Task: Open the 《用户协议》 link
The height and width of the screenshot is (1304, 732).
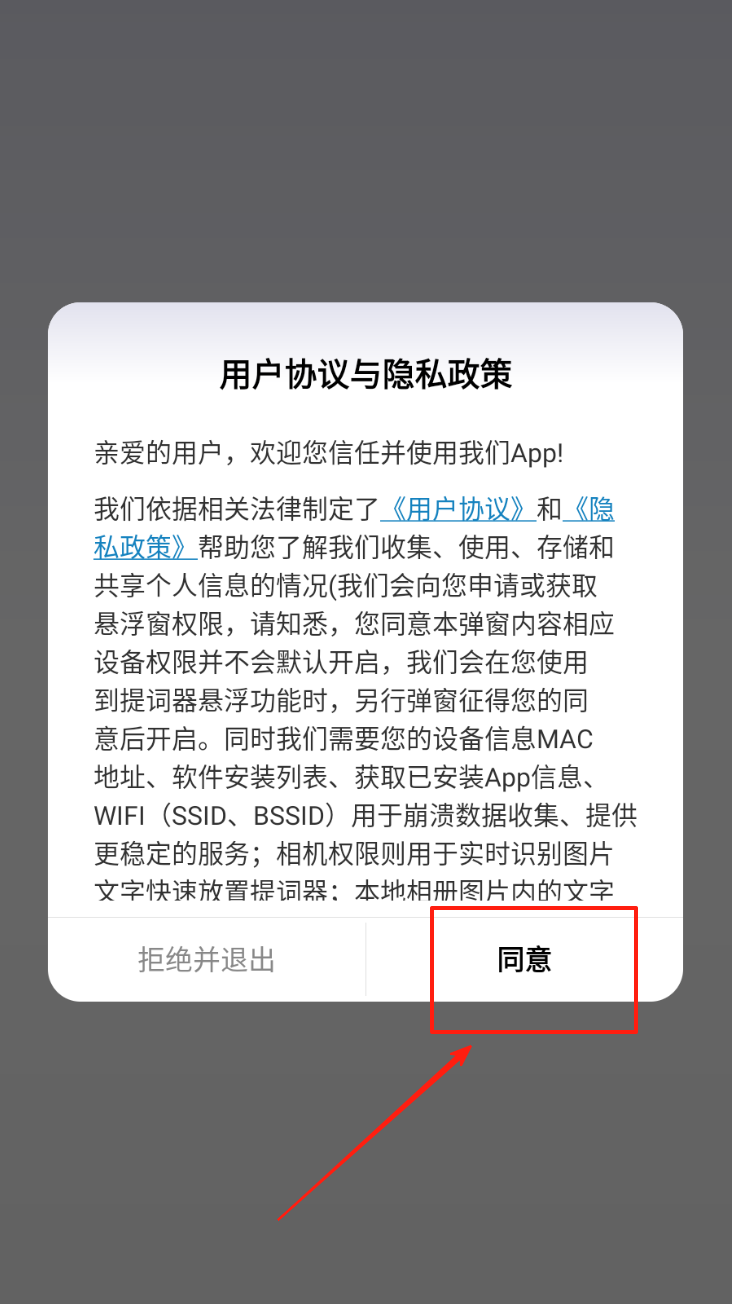Action: (x=457, y=510)
